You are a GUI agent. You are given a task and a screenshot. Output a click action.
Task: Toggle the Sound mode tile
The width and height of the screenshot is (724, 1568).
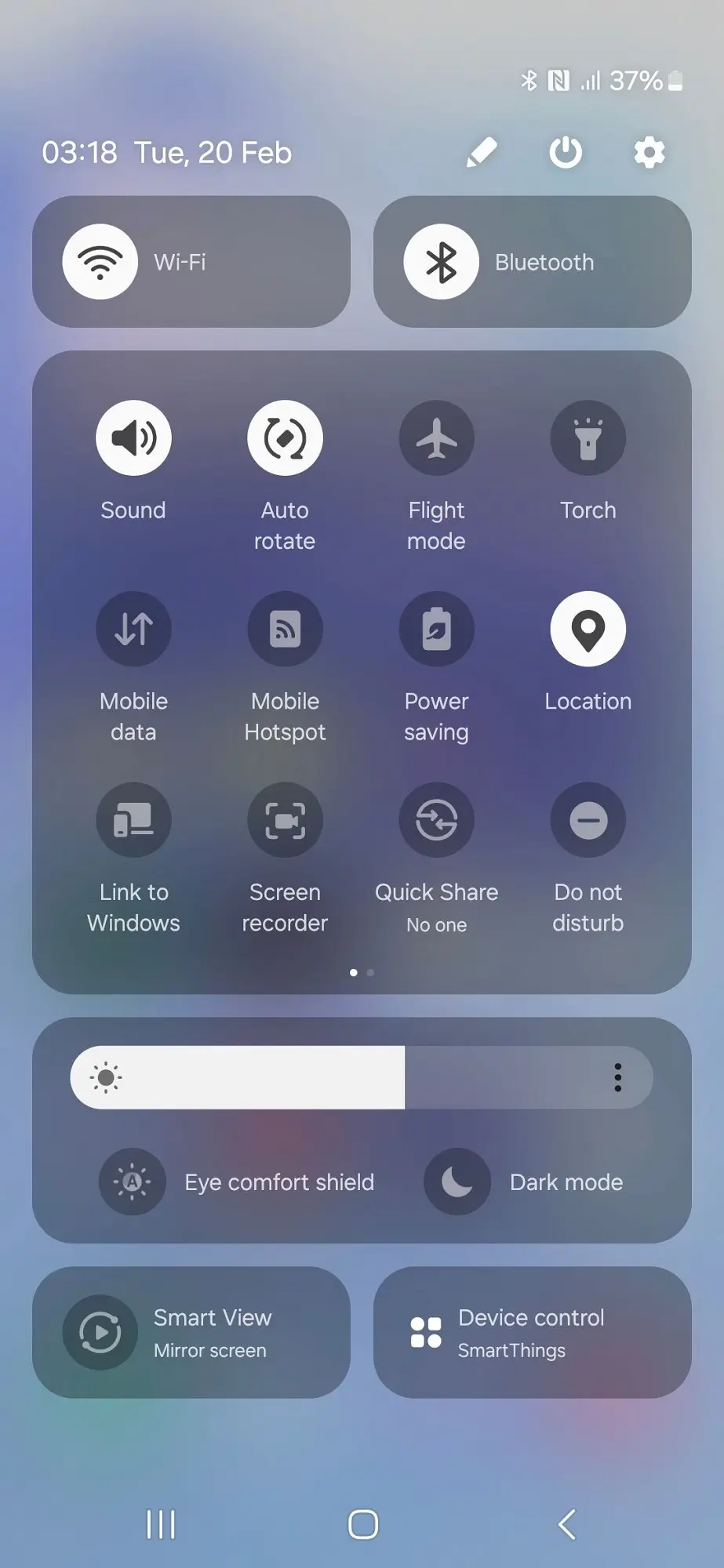tap(133, 438)
